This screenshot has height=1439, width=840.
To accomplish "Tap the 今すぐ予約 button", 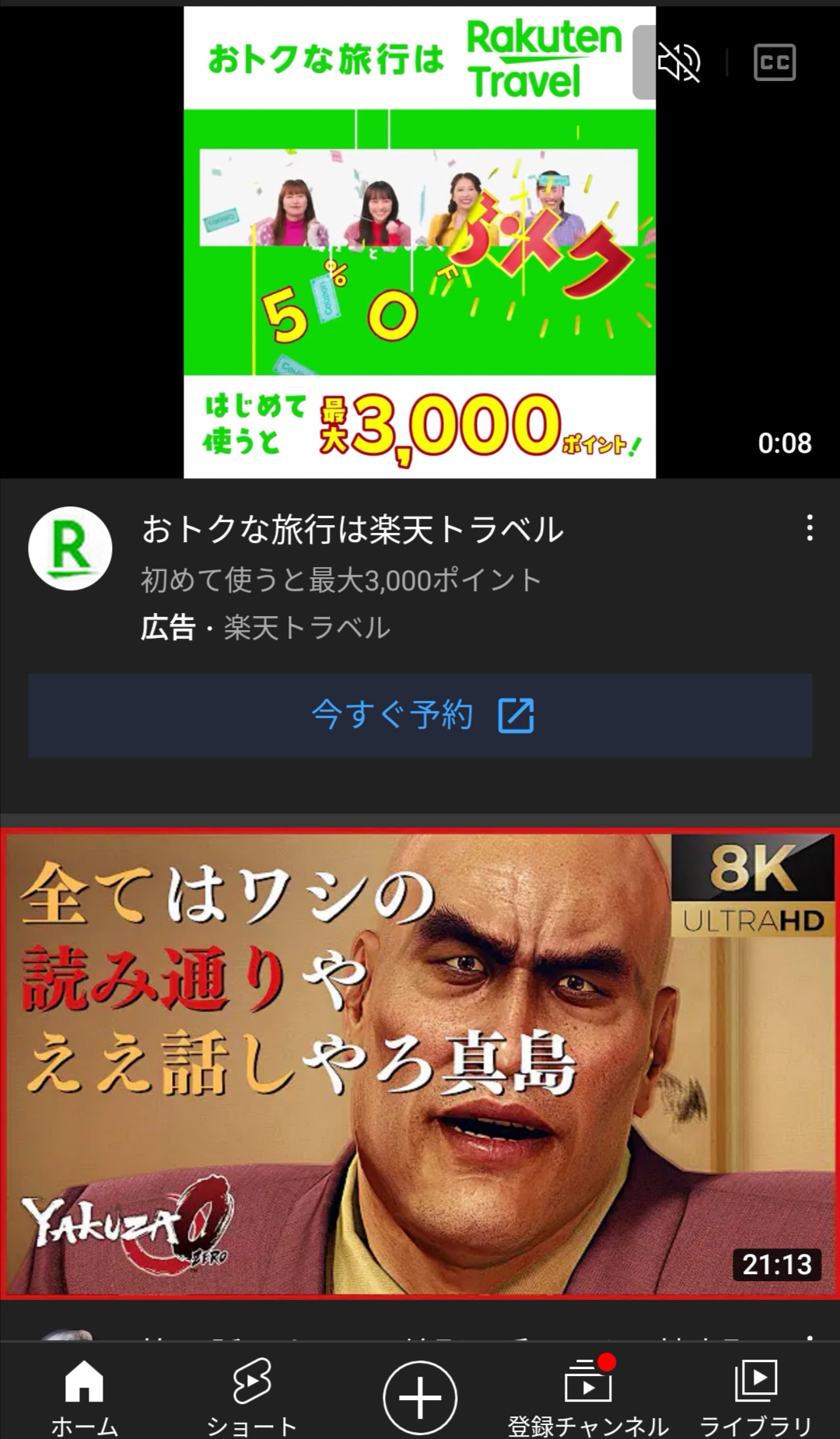I will (420, 716).
